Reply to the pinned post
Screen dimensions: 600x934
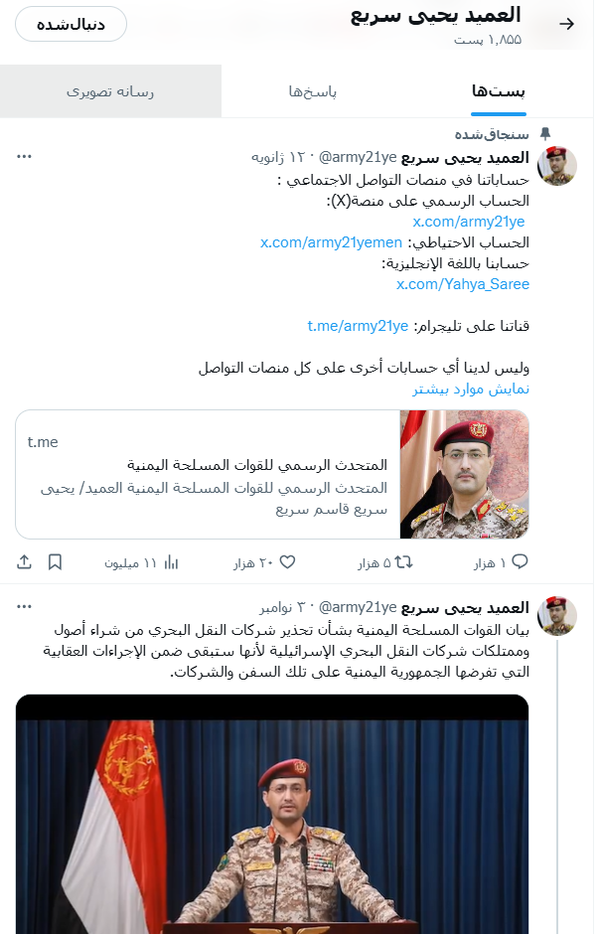(501, 562)
